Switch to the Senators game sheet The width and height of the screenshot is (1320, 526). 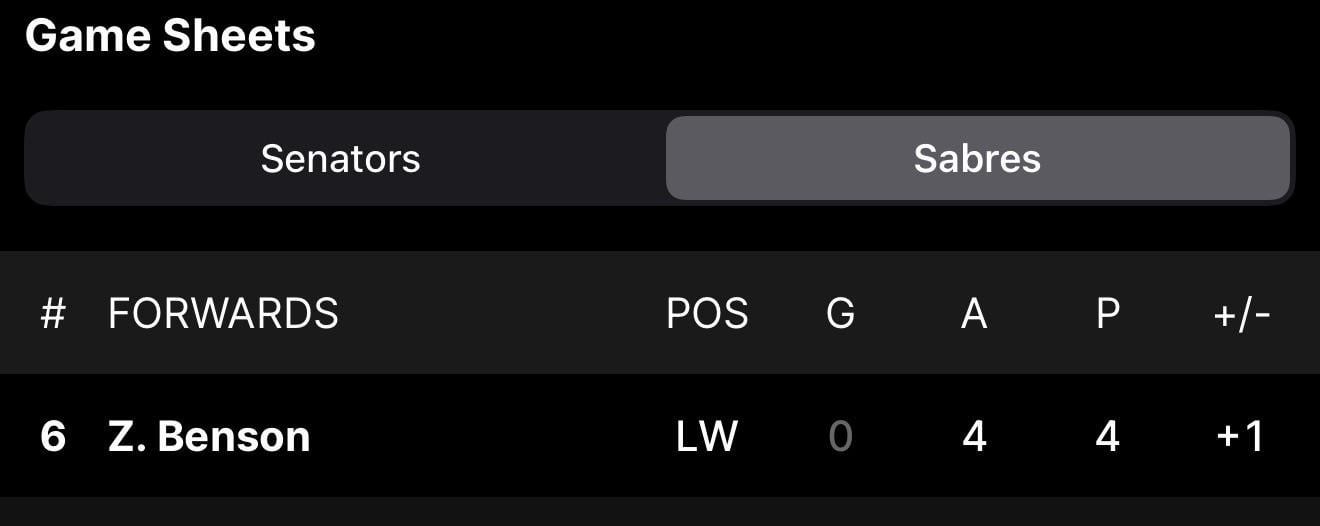click(x=341, y=159)
